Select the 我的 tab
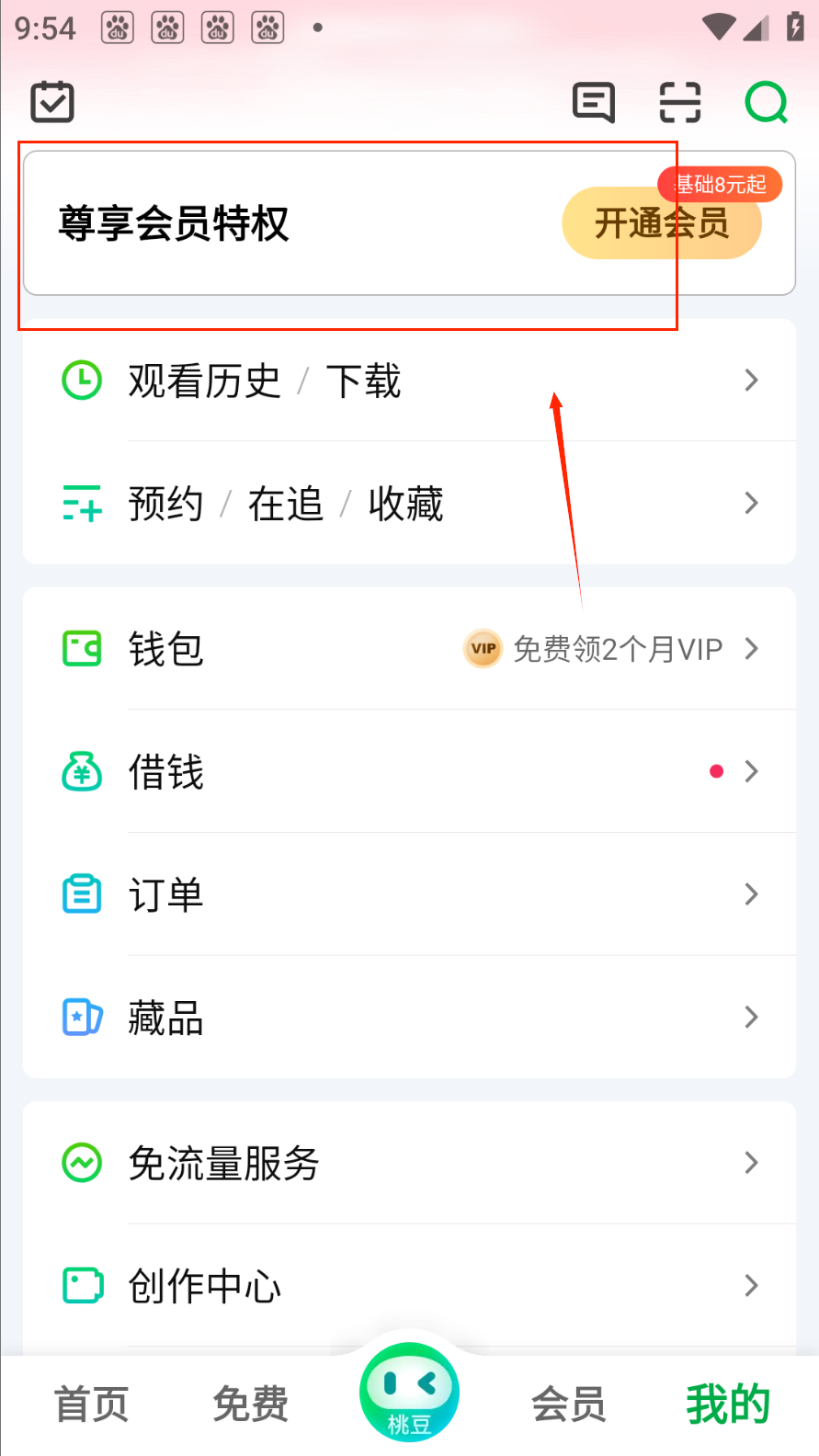The width and height of the screenshot is (819, 1456). coord(727,1405)
